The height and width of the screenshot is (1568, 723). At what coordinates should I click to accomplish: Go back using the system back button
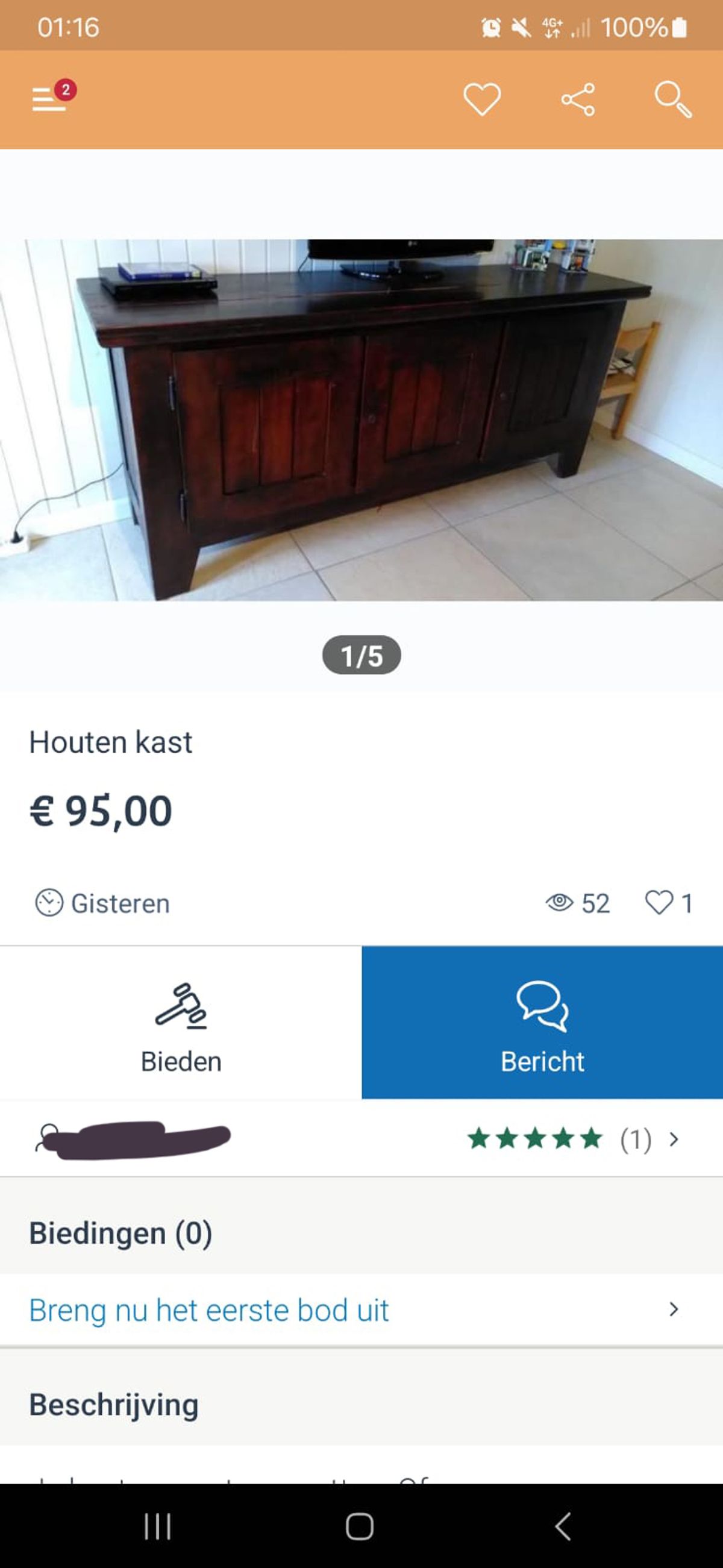coord(563,1526)
